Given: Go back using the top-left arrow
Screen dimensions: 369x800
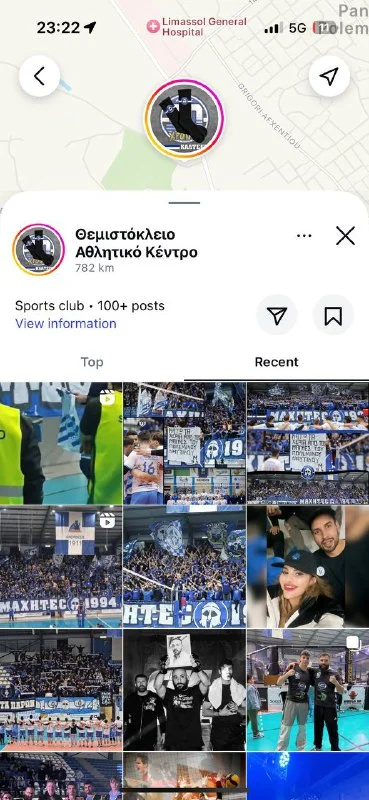Looking at the screenshot, I should coord(40,77).
